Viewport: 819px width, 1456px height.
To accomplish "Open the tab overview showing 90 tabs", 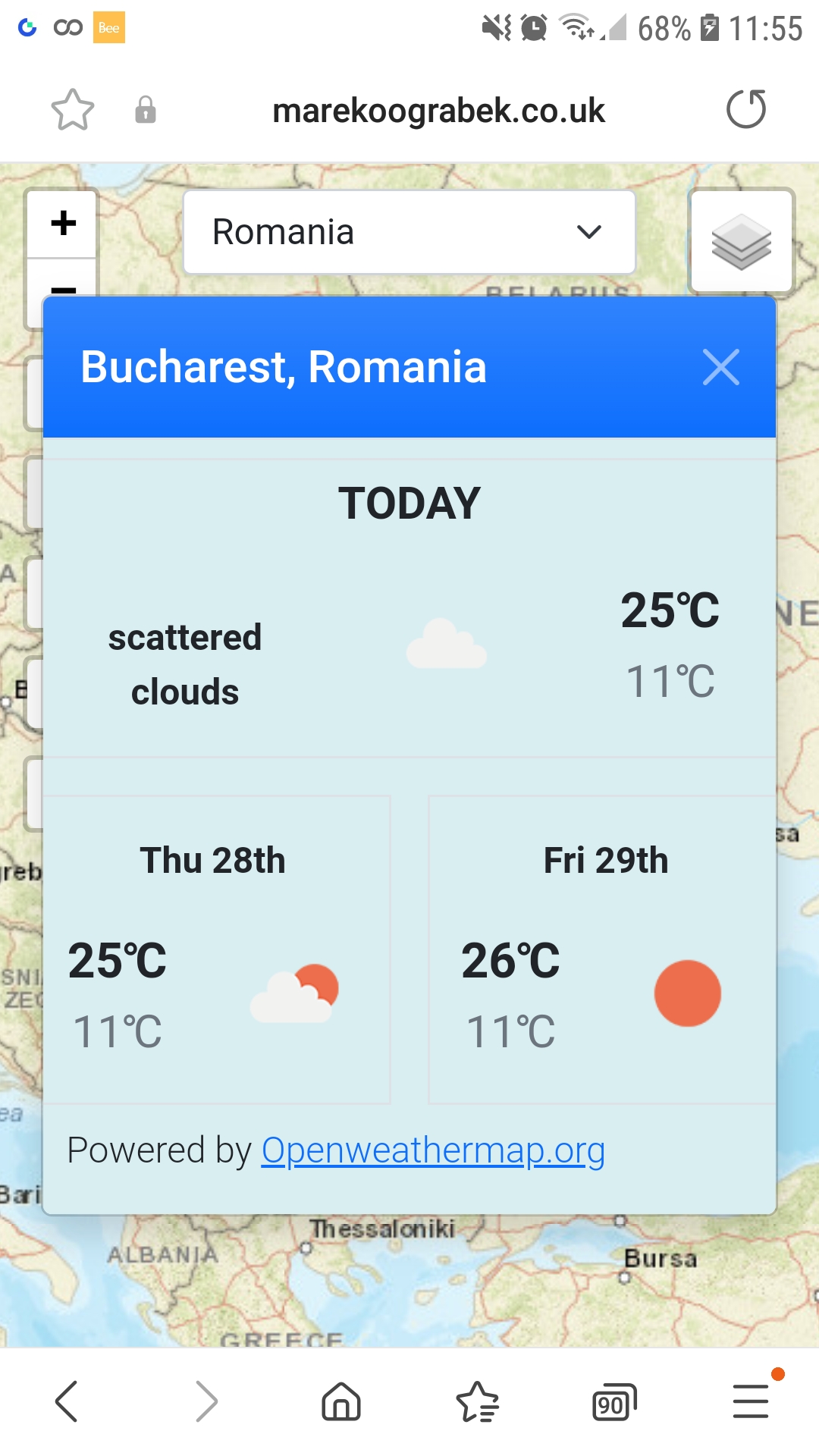I will point(613,1401).
